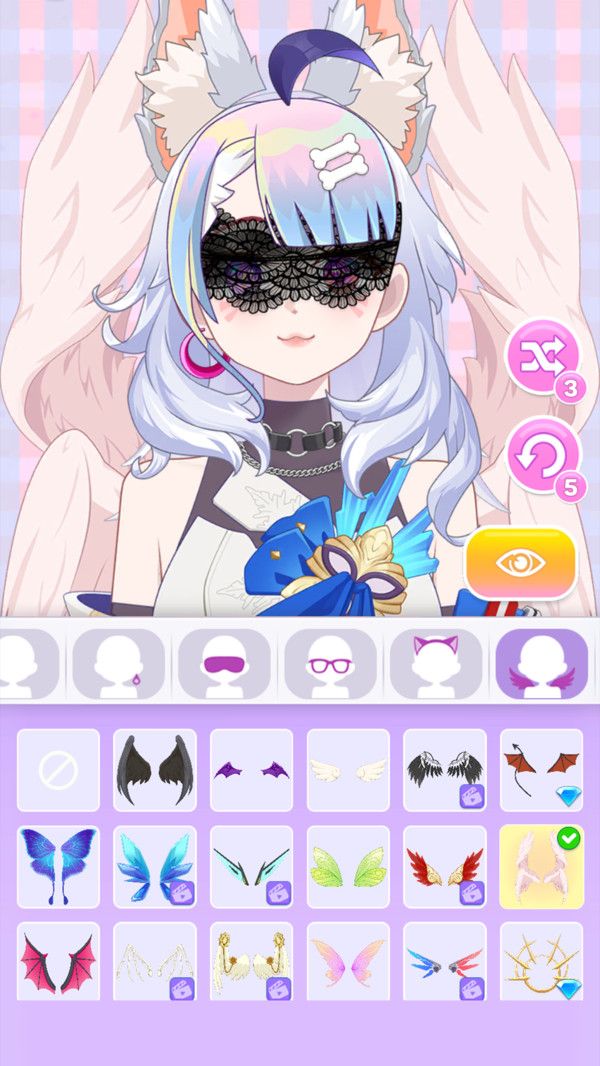Tap the undo reset circular arrow button
Screen dimensions: 600x1066
coord(542,454)
